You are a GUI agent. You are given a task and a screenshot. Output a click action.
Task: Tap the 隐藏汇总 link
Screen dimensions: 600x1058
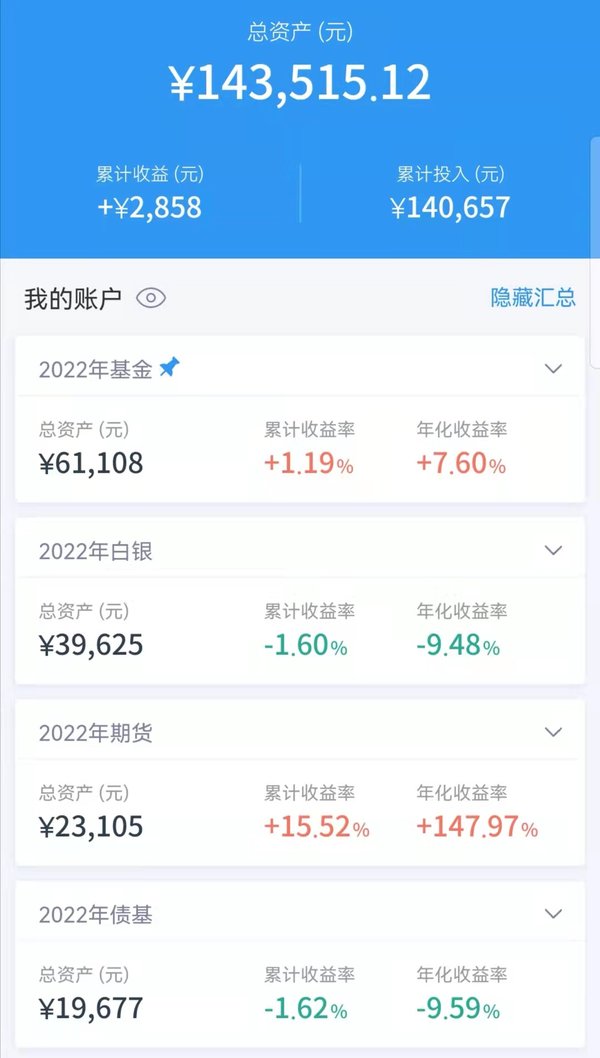[x=533, y=298]
